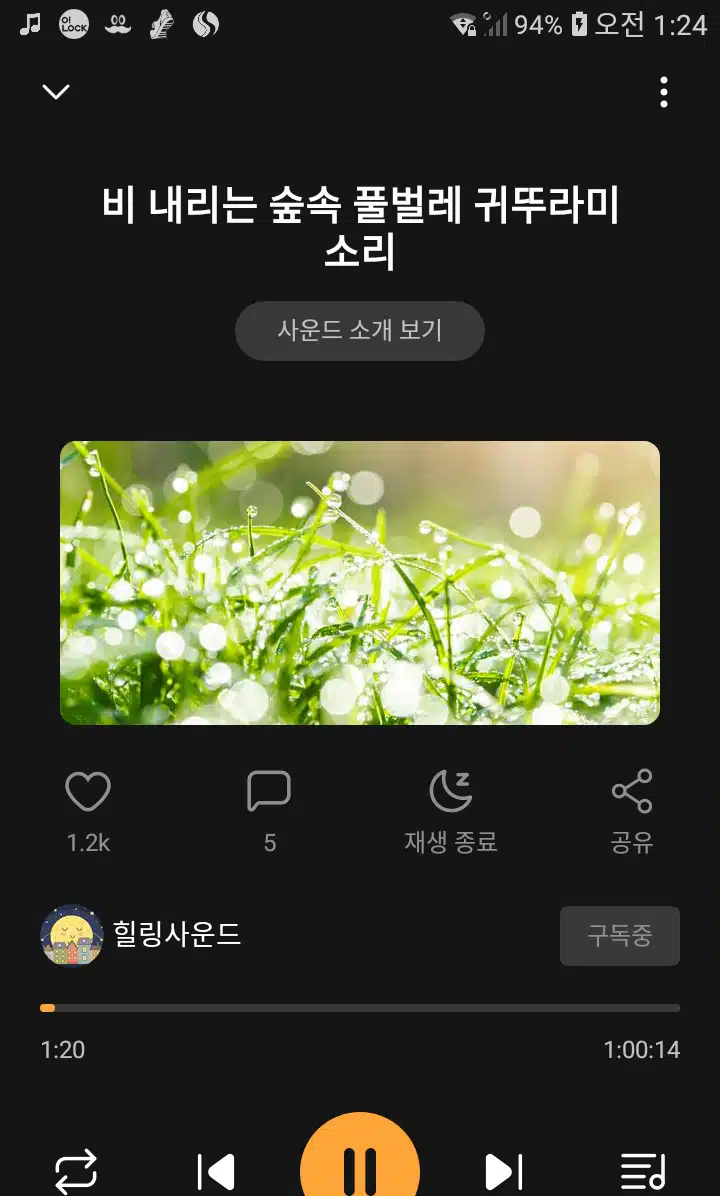Open the comments bubble icon
The height and width of the screenshot is (1196, 720).
(x=269, y=791)
